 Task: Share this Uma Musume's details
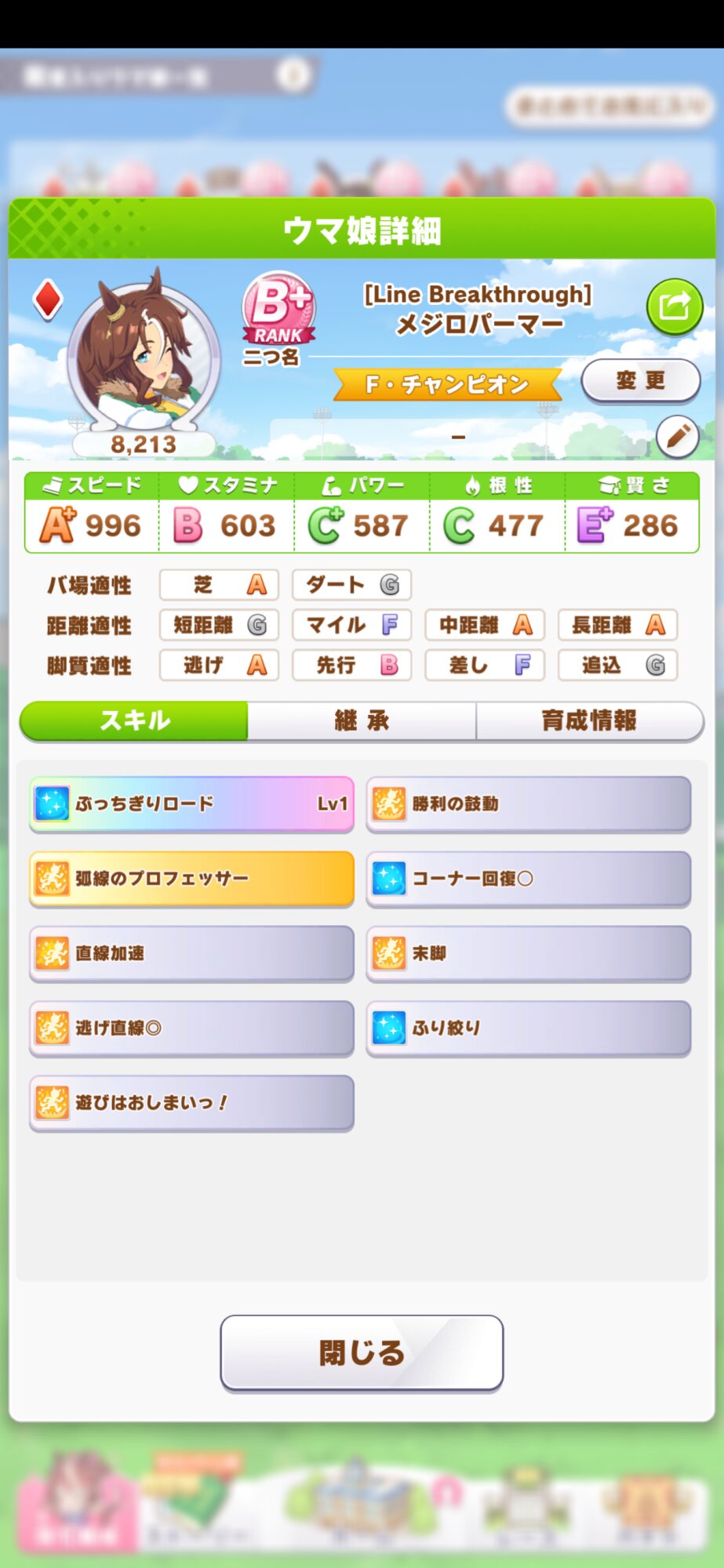tap(674, 307)
